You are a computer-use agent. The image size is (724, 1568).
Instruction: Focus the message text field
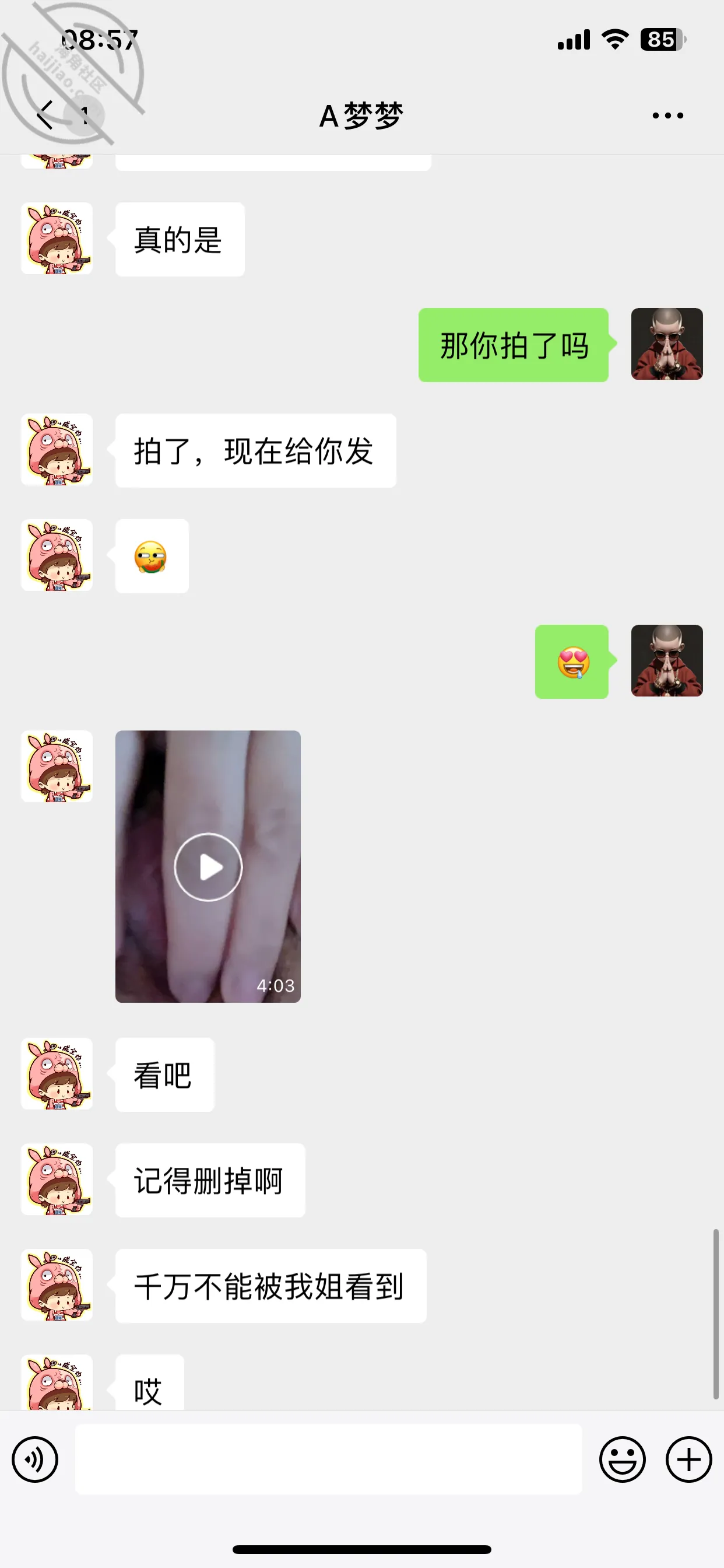click(x=329, y=1459)
